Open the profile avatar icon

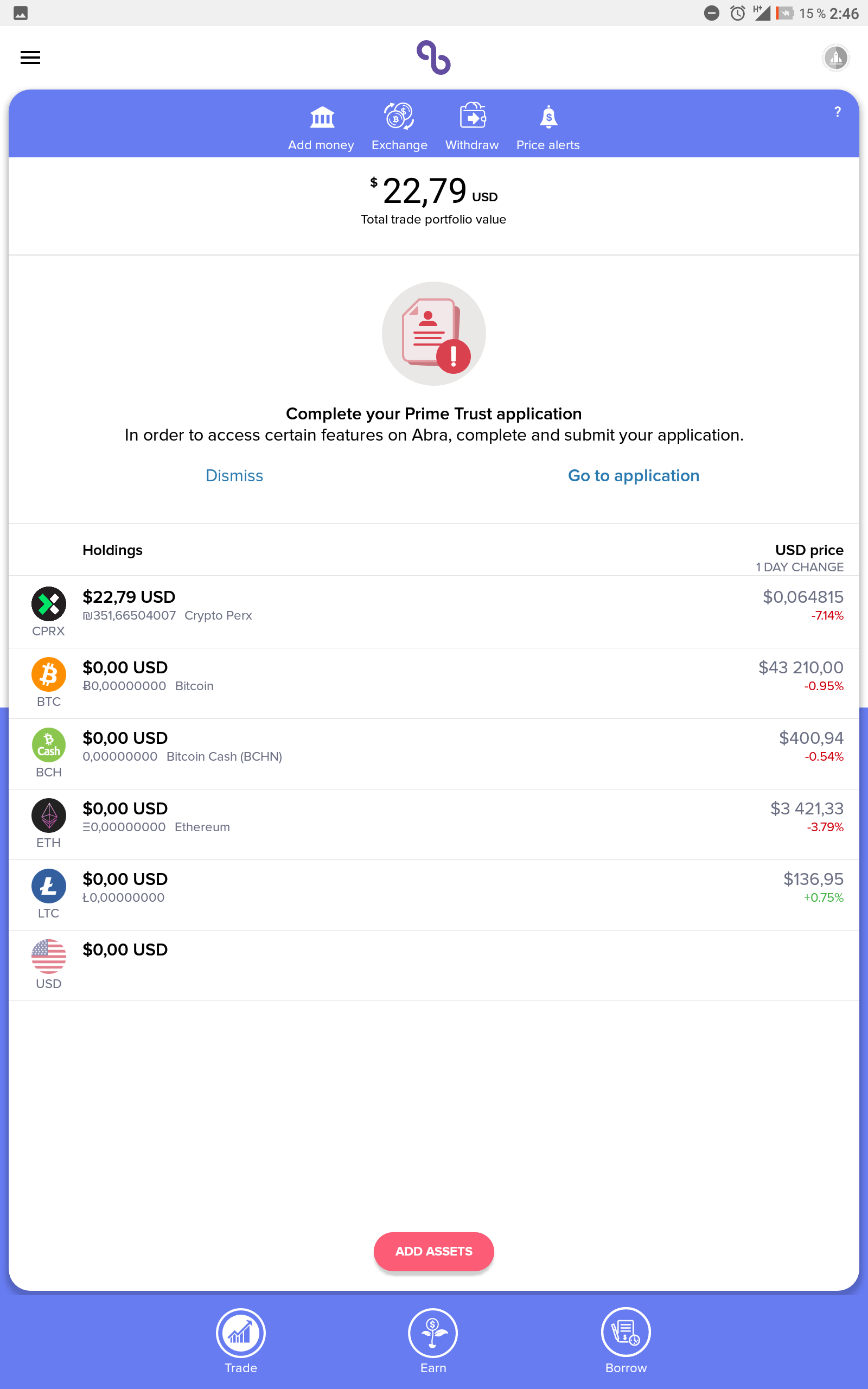(835, 58)
